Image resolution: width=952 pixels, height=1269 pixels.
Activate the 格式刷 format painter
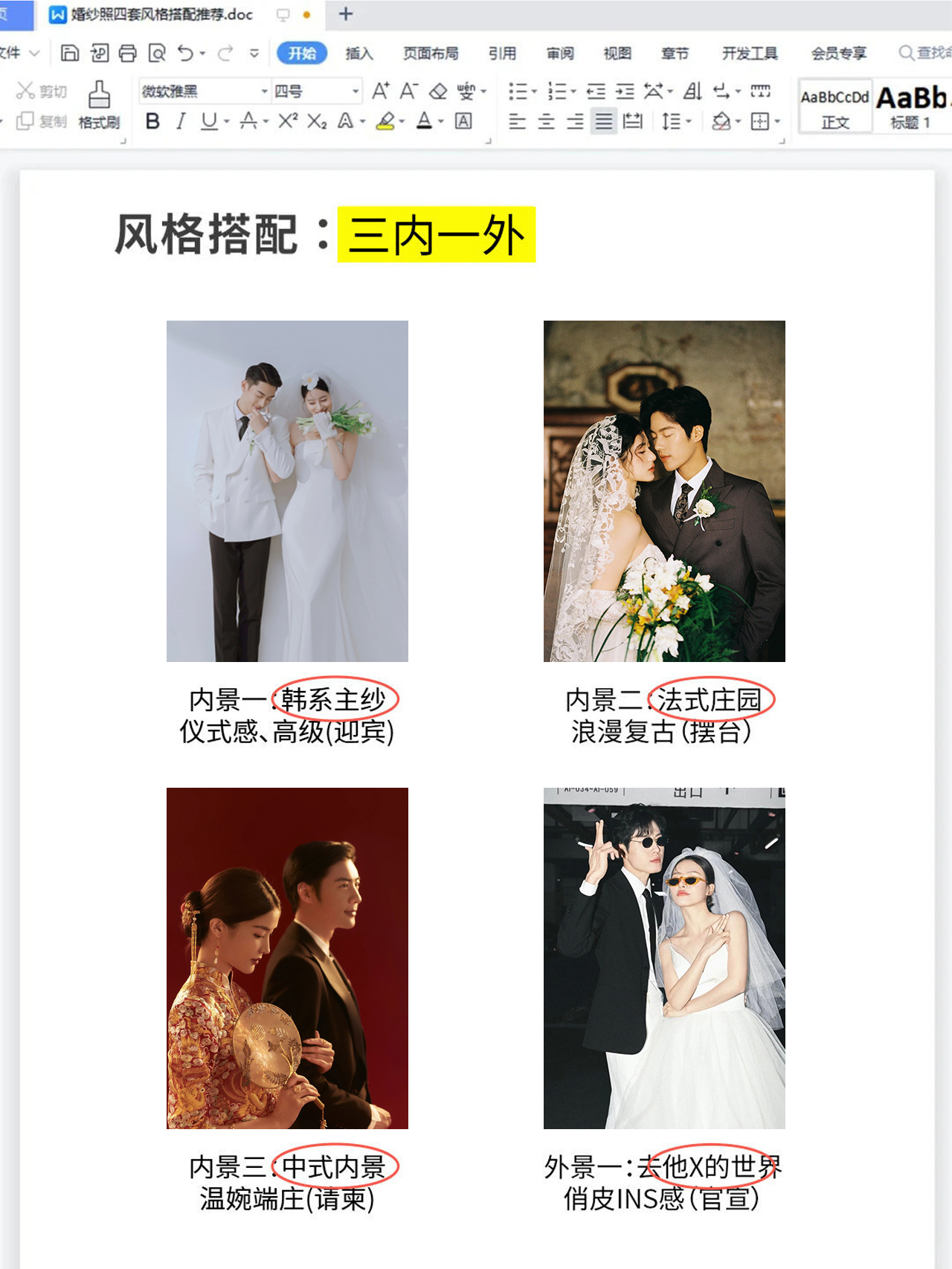(99, 105)
